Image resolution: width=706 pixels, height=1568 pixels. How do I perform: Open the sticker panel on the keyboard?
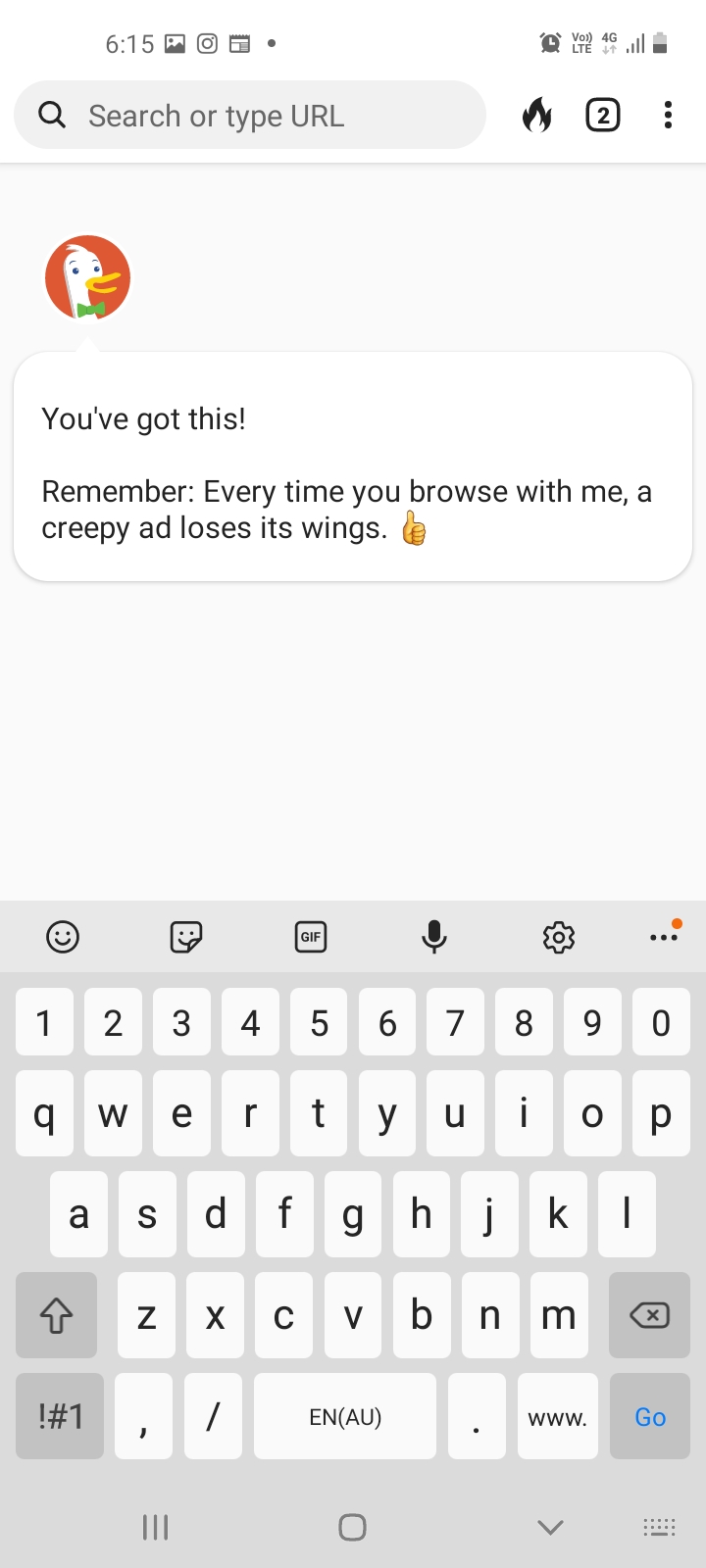pyautogui.click(x=186, y=937)
